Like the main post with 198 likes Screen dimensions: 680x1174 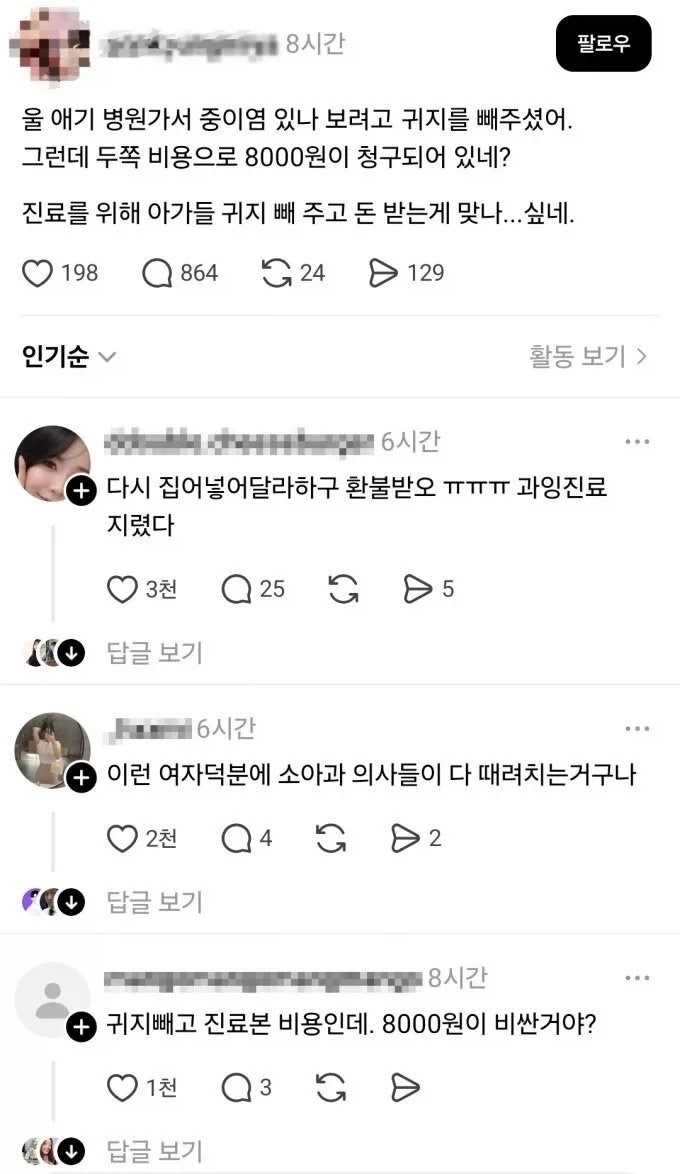(38, 273)
